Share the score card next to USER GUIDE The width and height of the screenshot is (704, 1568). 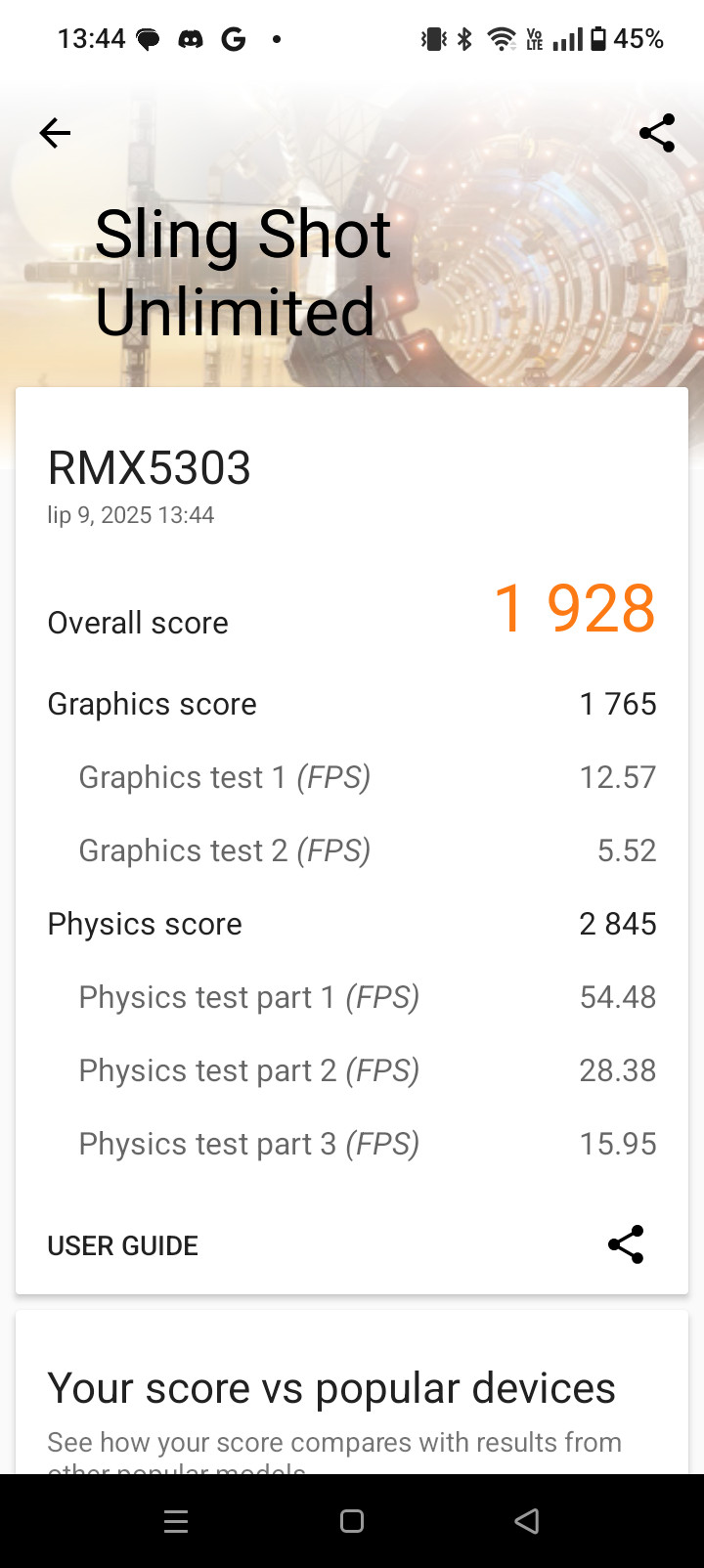coord(626,1244)
